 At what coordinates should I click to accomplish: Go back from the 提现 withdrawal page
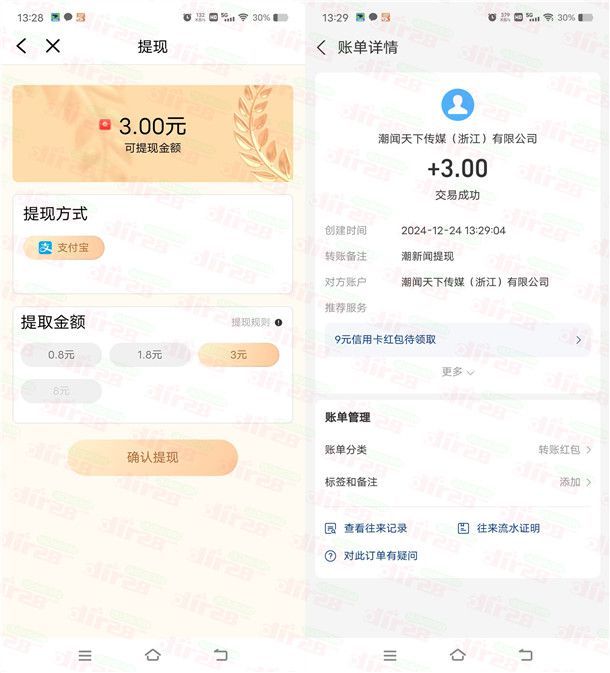[22, 46]
